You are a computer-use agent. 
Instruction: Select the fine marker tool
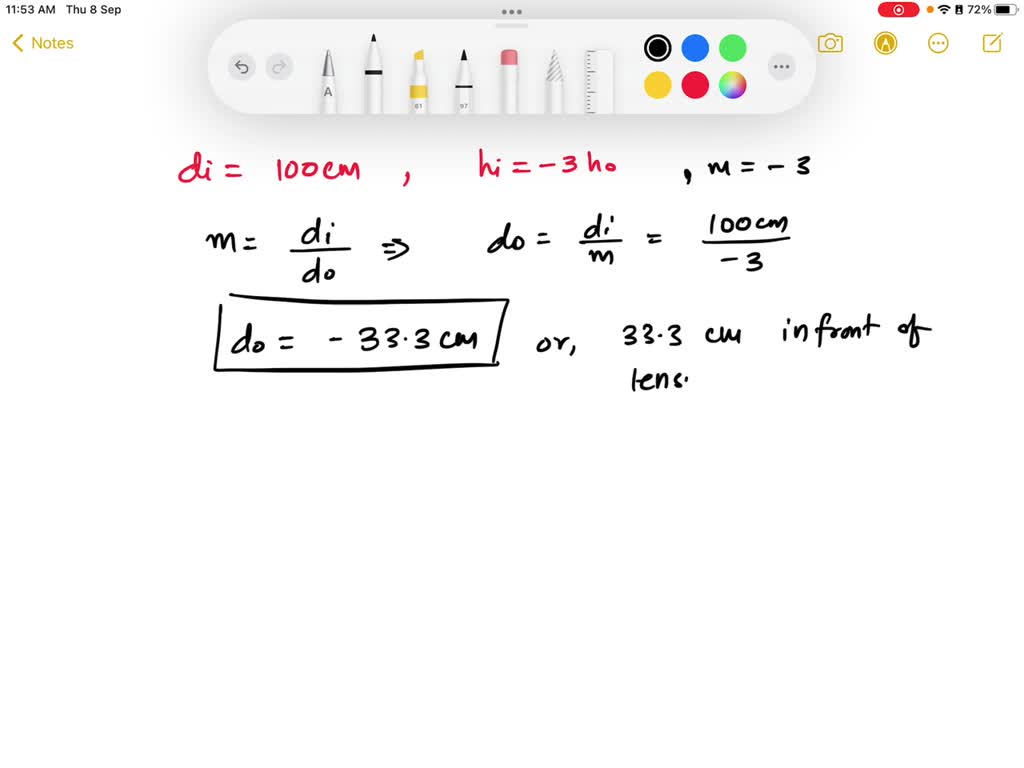[x=463, y=80]
